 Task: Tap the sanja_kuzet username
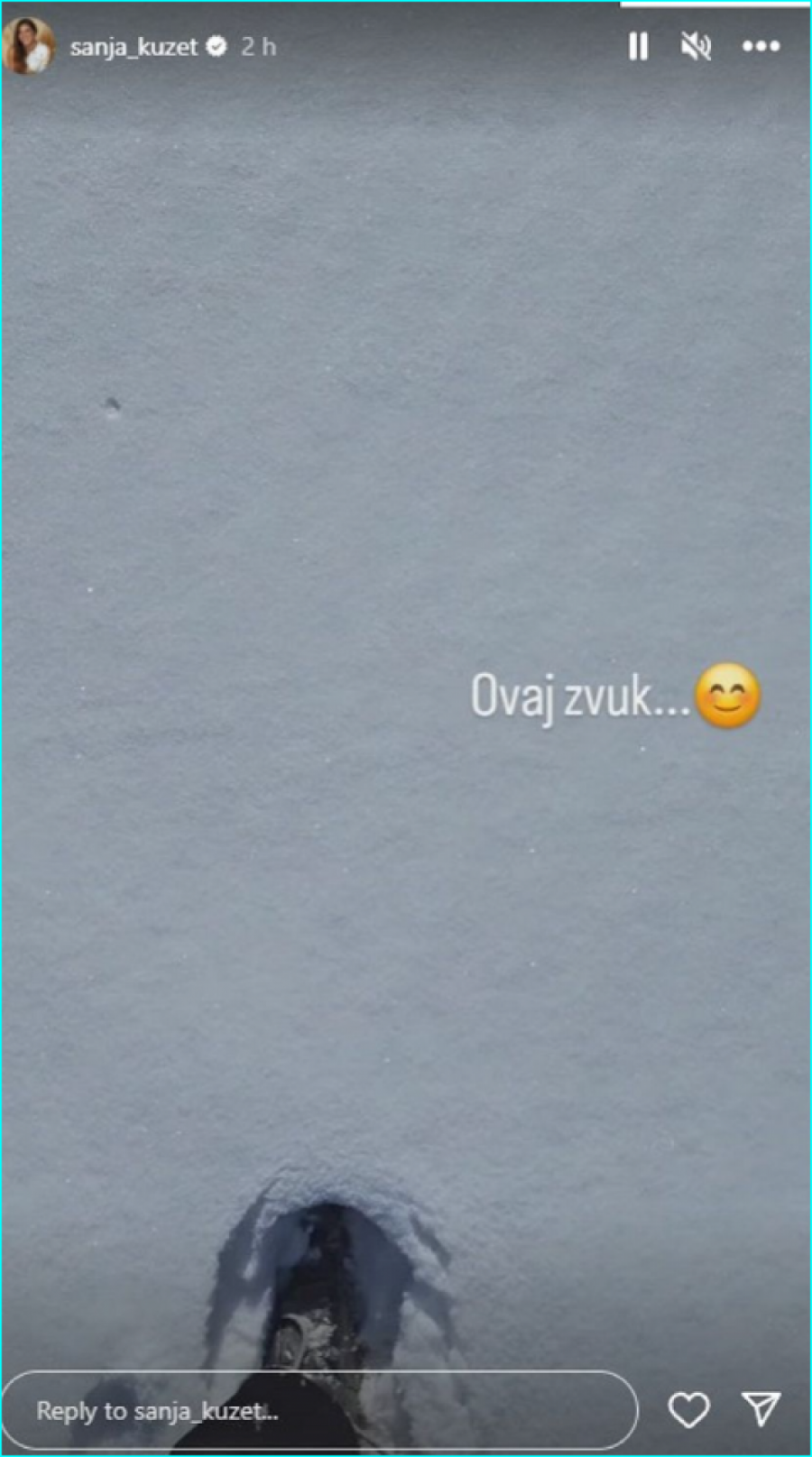coord(134,47)
